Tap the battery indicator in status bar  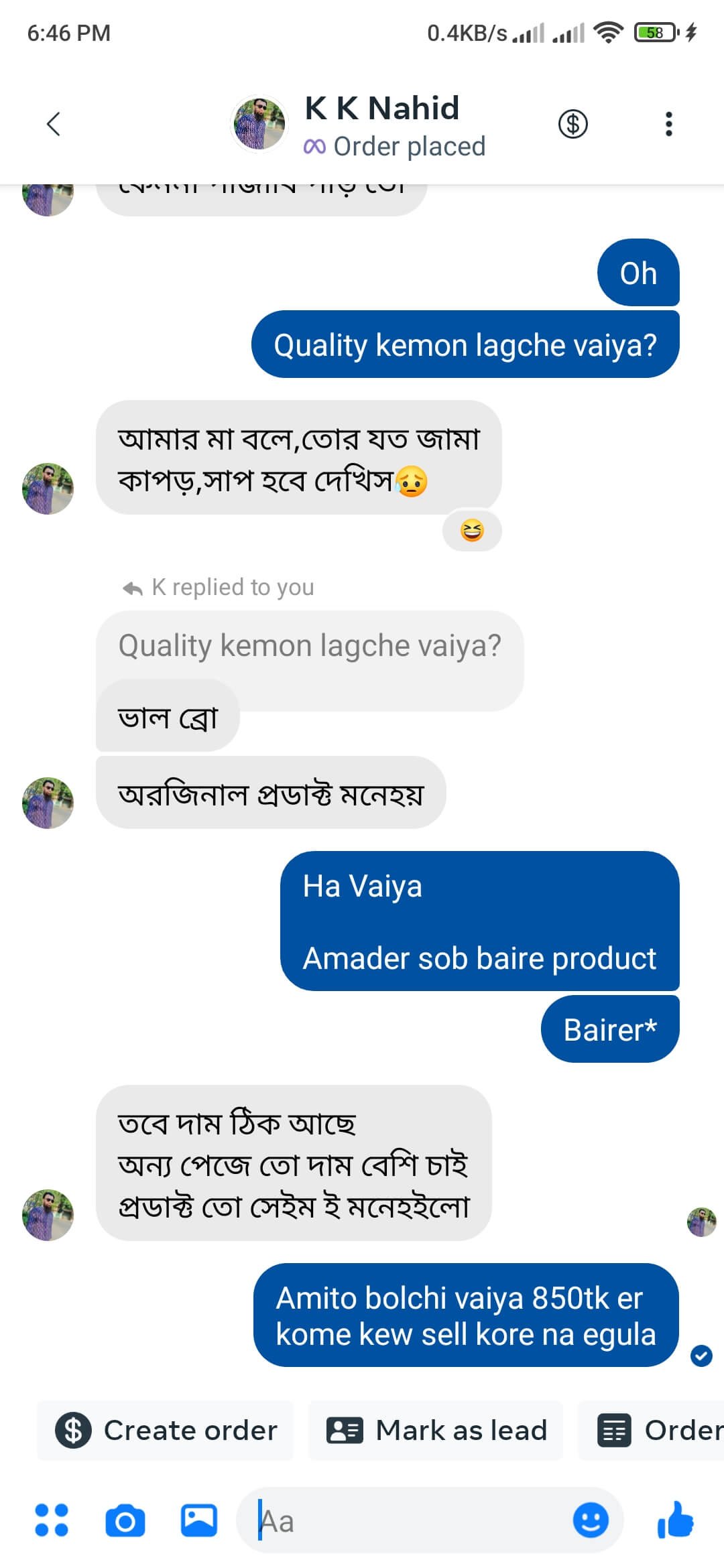click(x=652, y=33)
